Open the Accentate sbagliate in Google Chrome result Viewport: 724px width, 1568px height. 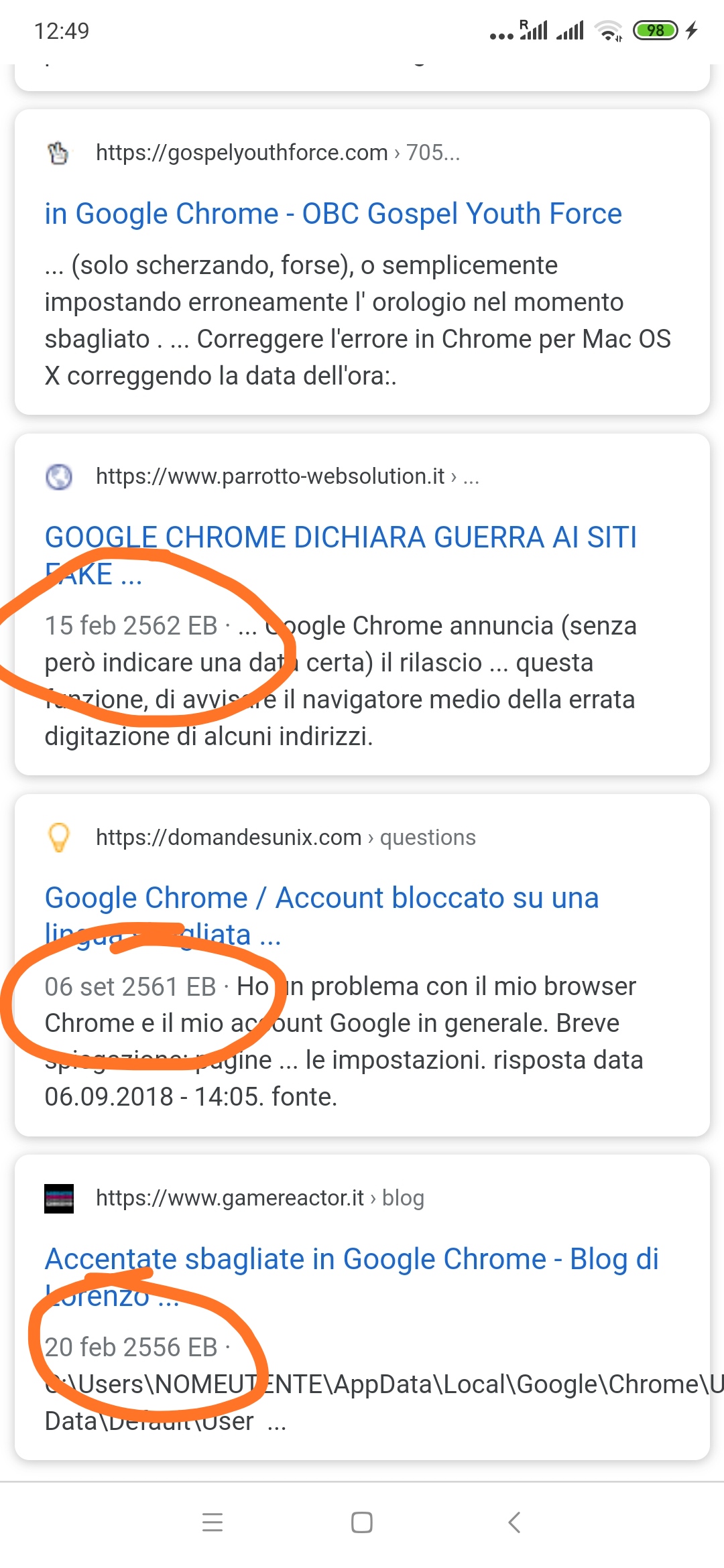[x=352, y=1277]
